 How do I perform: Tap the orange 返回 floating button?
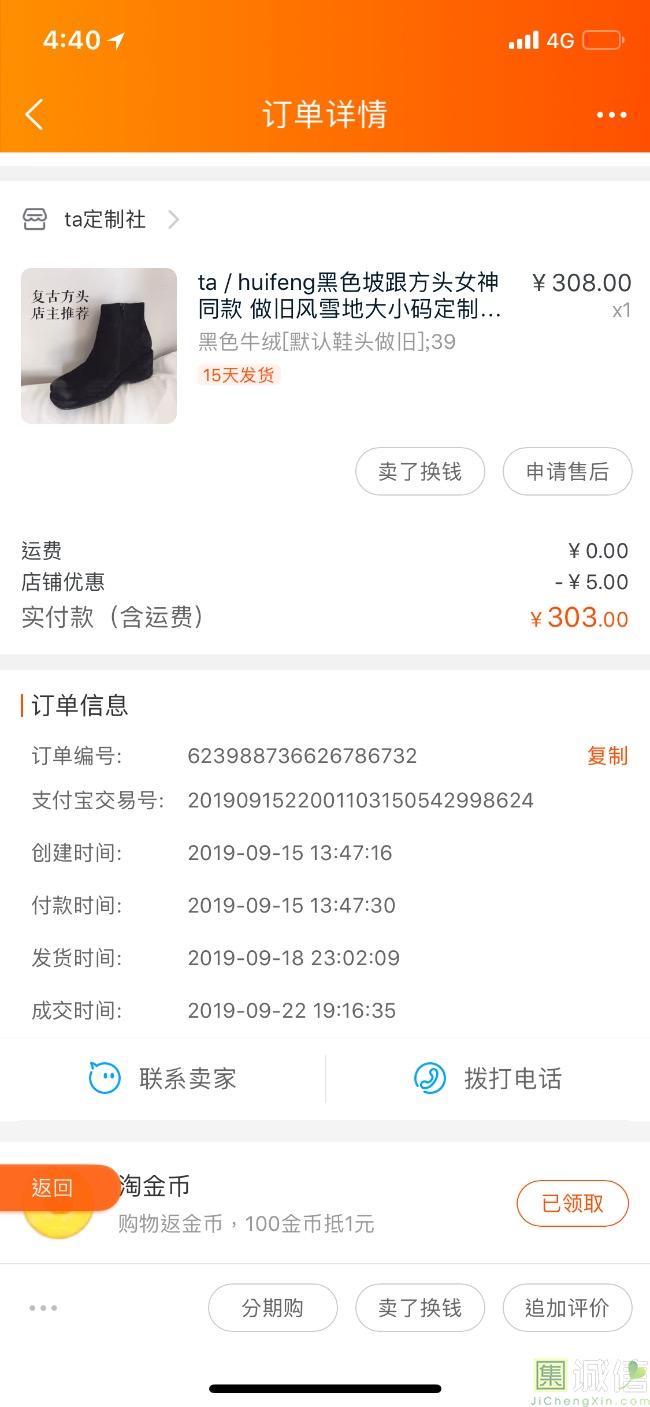tap(53, 1188)
